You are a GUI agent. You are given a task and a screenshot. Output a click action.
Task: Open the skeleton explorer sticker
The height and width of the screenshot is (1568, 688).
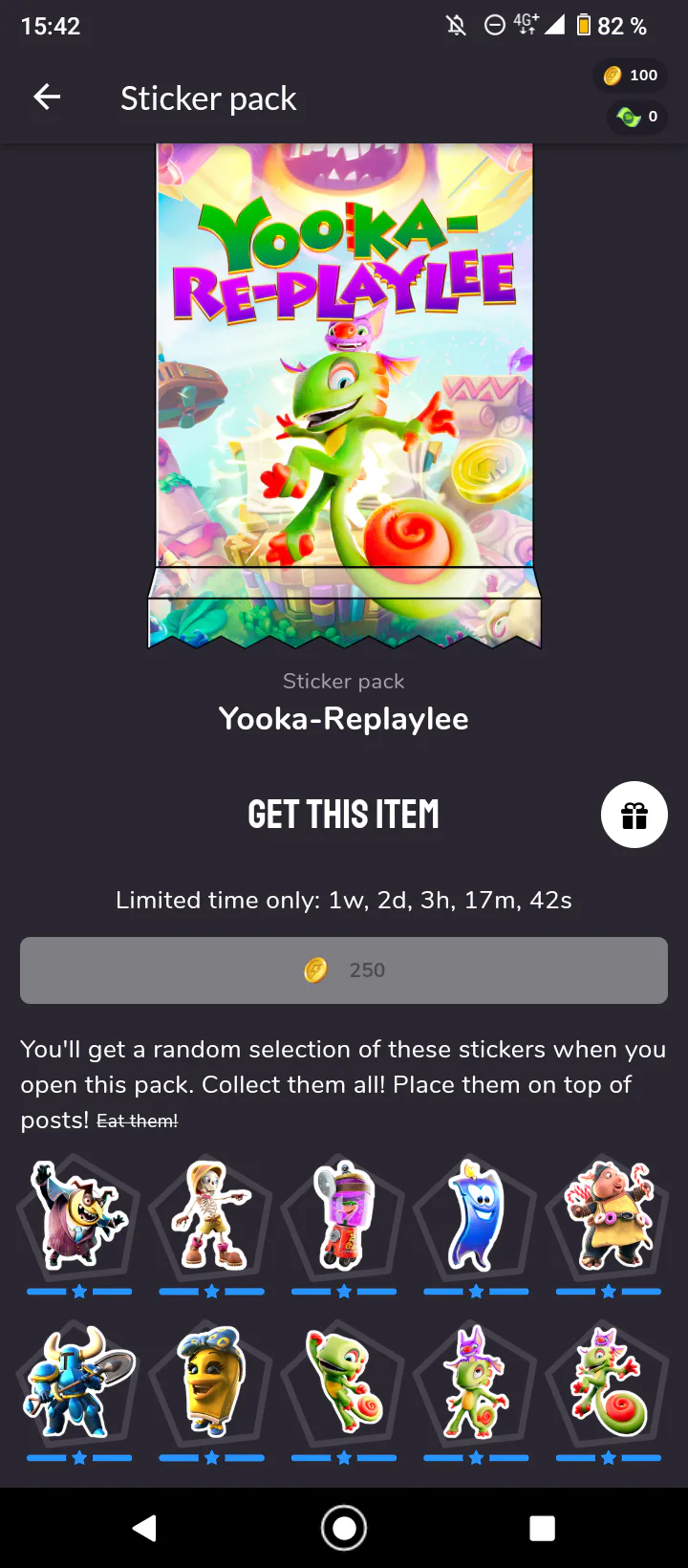211,1216
